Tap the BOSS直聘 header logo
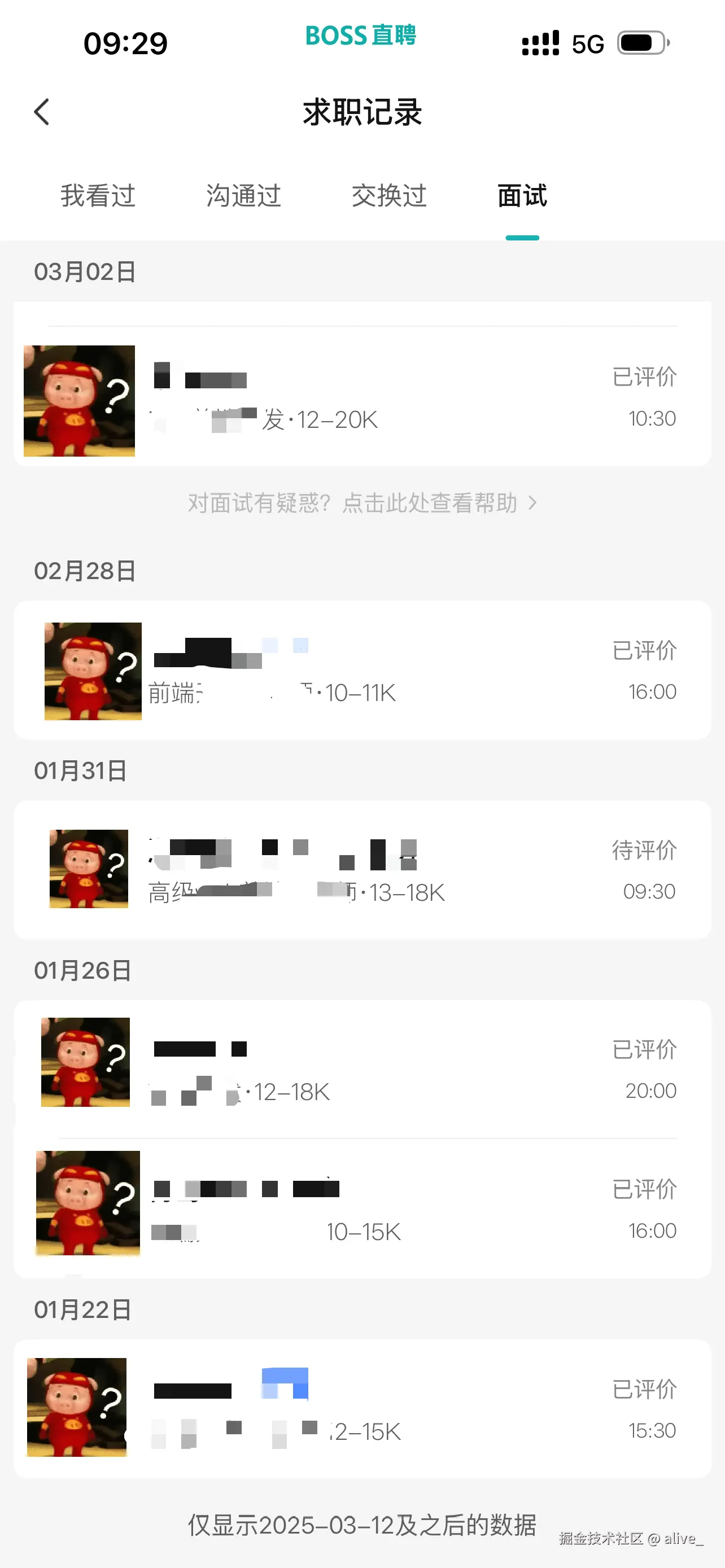 pos(360,37)
